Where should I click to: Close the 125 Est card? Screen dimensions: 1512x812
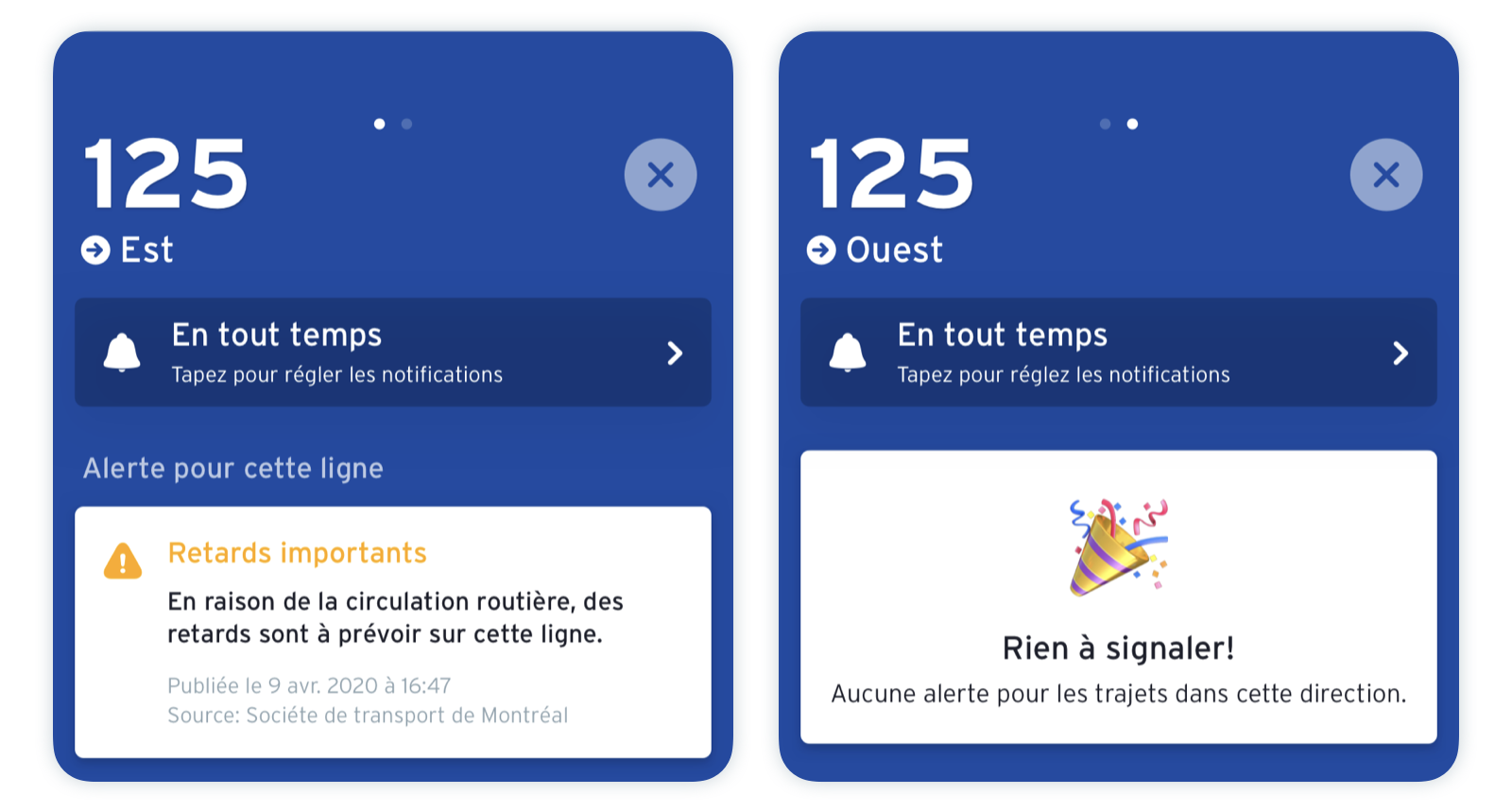click(660, 175)
